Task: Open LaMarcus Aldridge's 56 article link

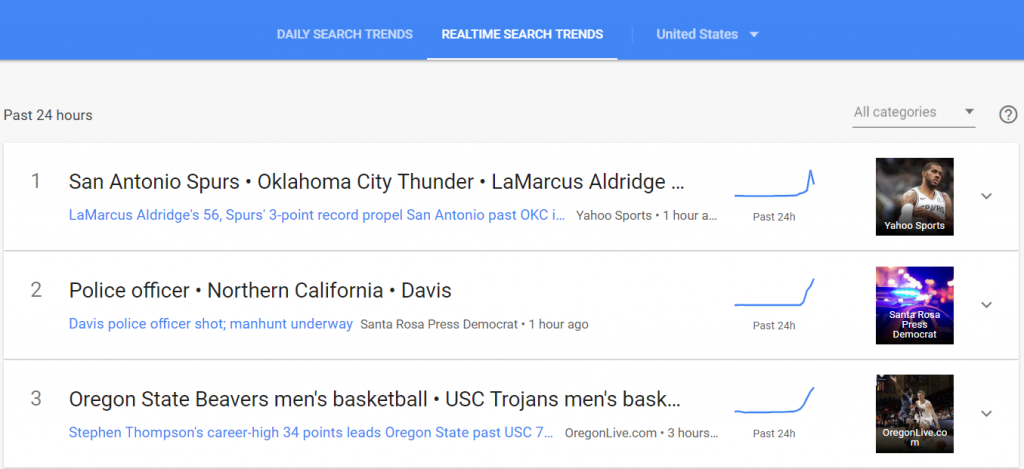Action: (x=318, y=214)
